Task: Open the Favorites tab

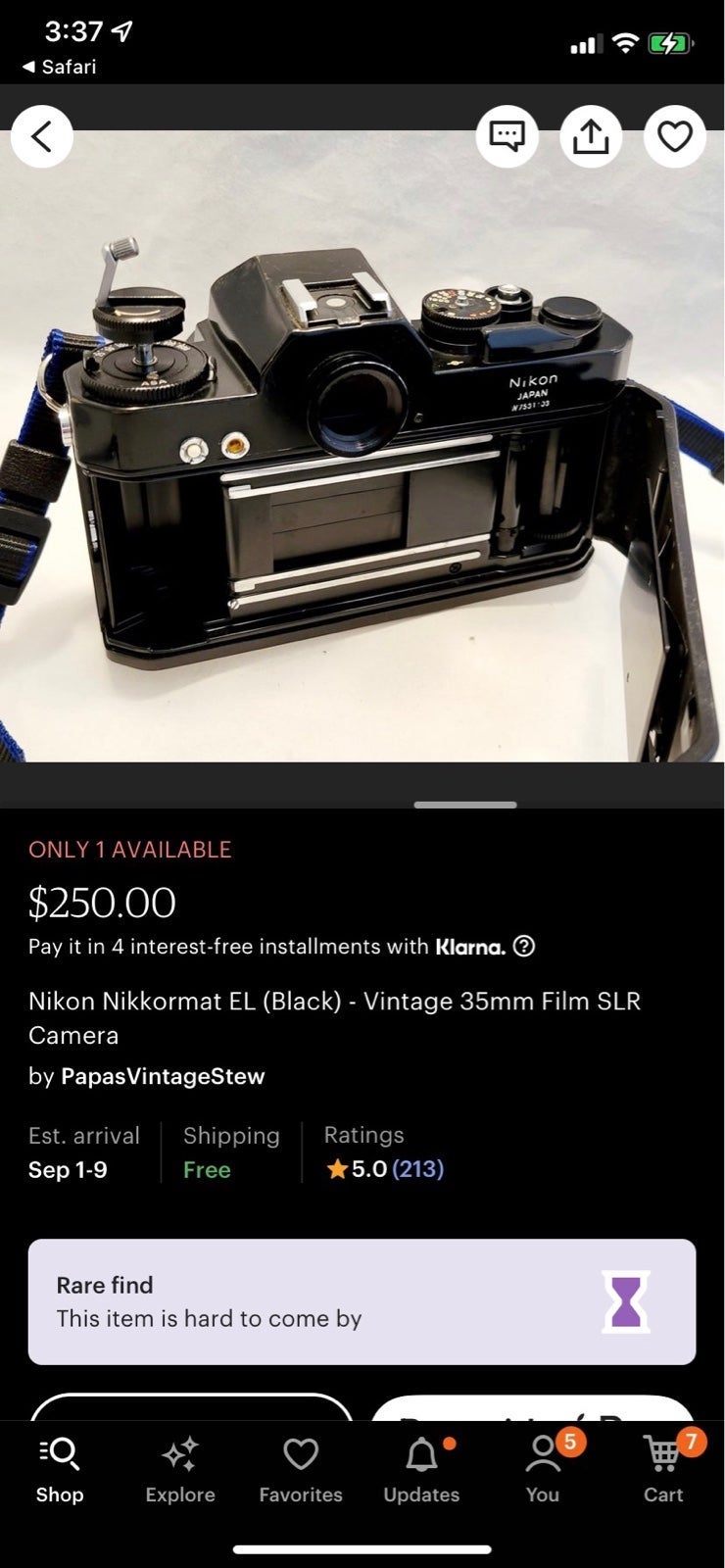Action: (x=301, y=1470)
